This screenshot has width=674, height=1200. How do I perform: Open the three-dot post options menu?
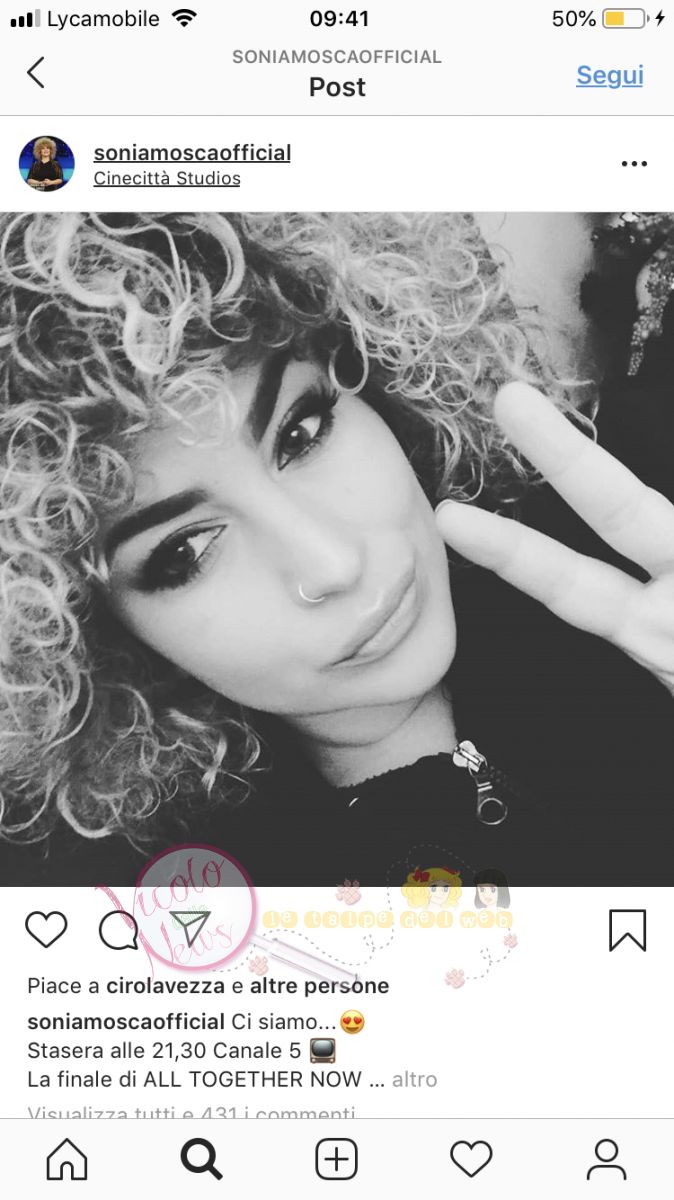point(634,164)
